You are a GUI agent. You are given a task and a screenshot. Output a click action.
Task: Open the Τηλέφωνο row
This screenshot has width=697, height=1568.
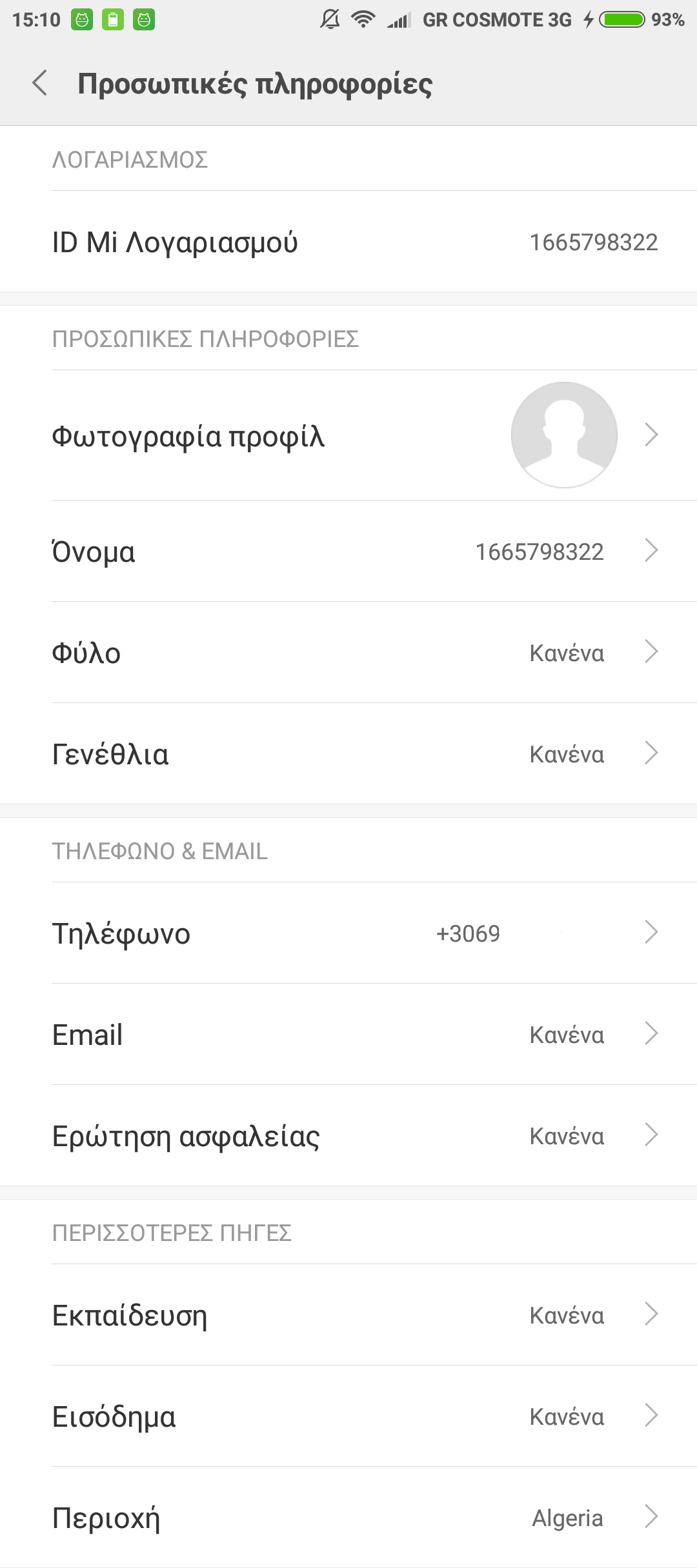[x=348, y=933]
